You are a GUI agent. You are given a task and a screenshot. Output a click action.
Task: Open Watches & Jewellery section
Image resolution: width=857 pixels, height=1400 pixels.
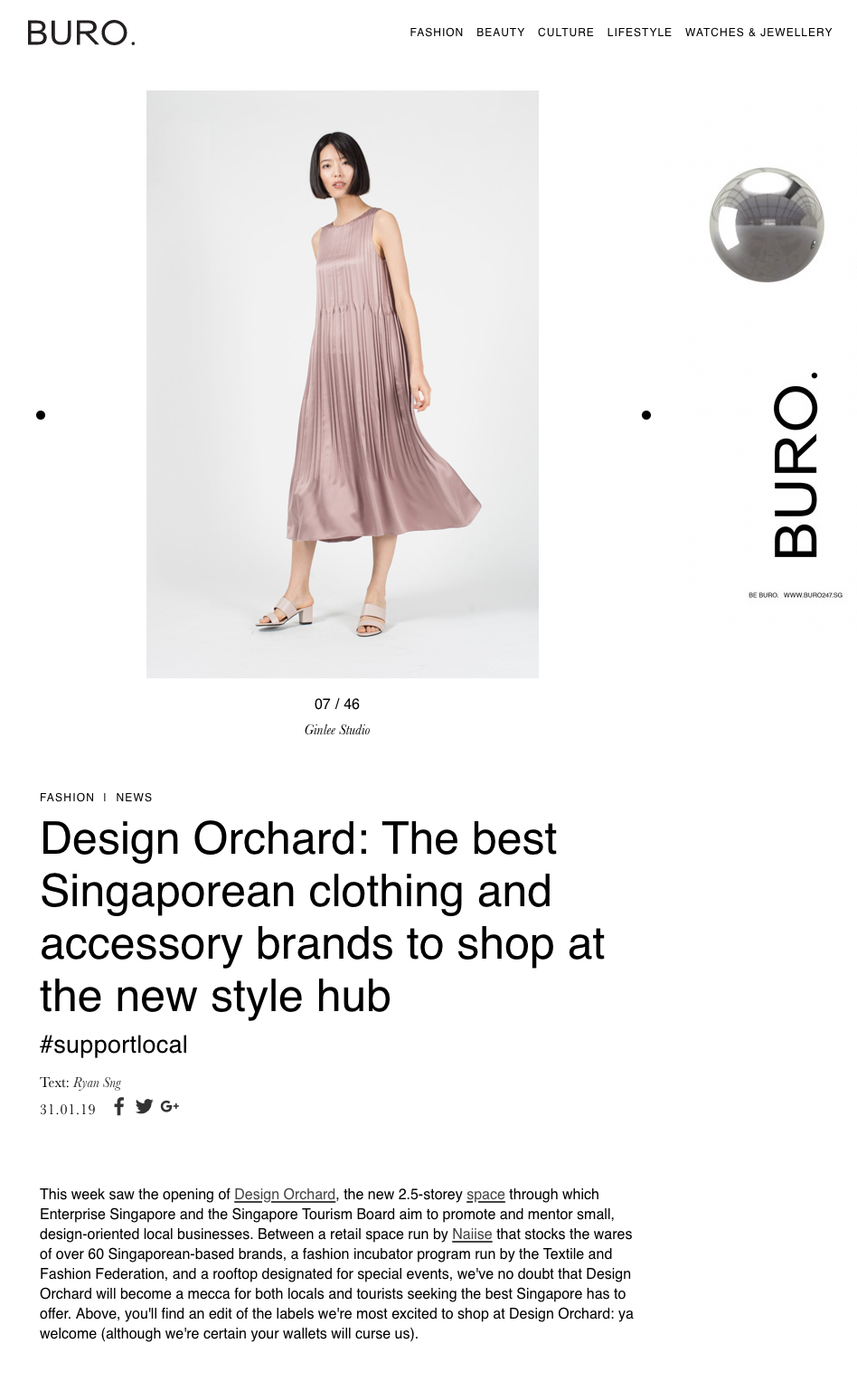758,33
